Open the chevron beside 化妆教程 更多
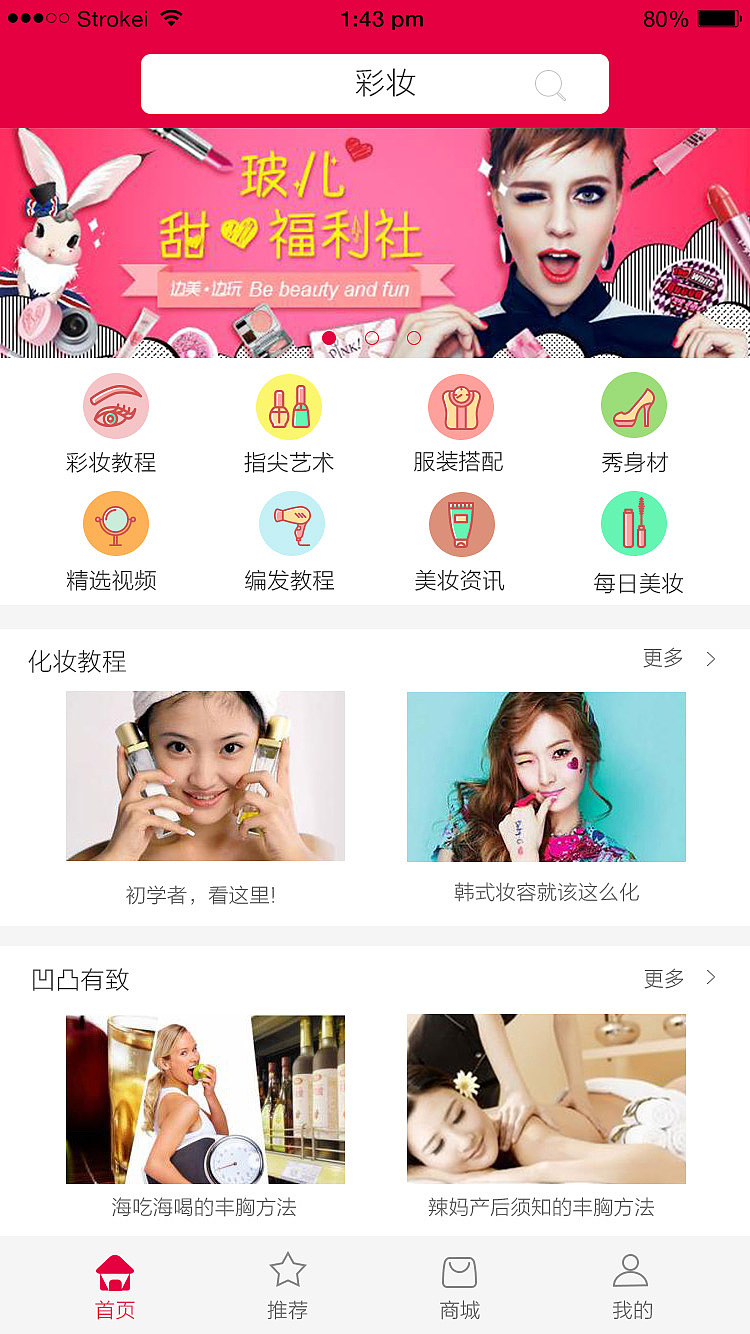Viewport: 750px width, 1334px height. point(710,659)
